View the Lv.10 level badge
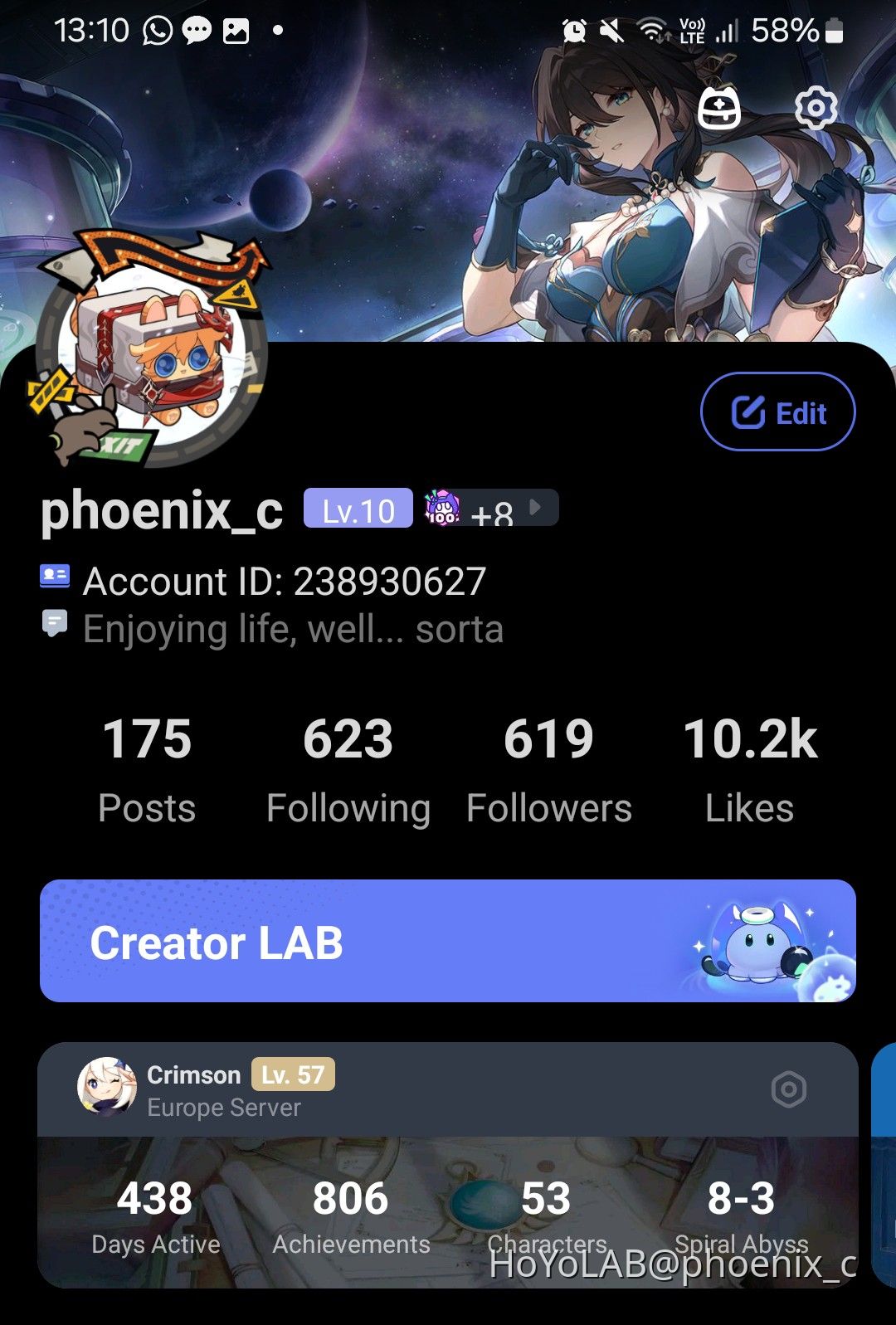 point(358,509)
